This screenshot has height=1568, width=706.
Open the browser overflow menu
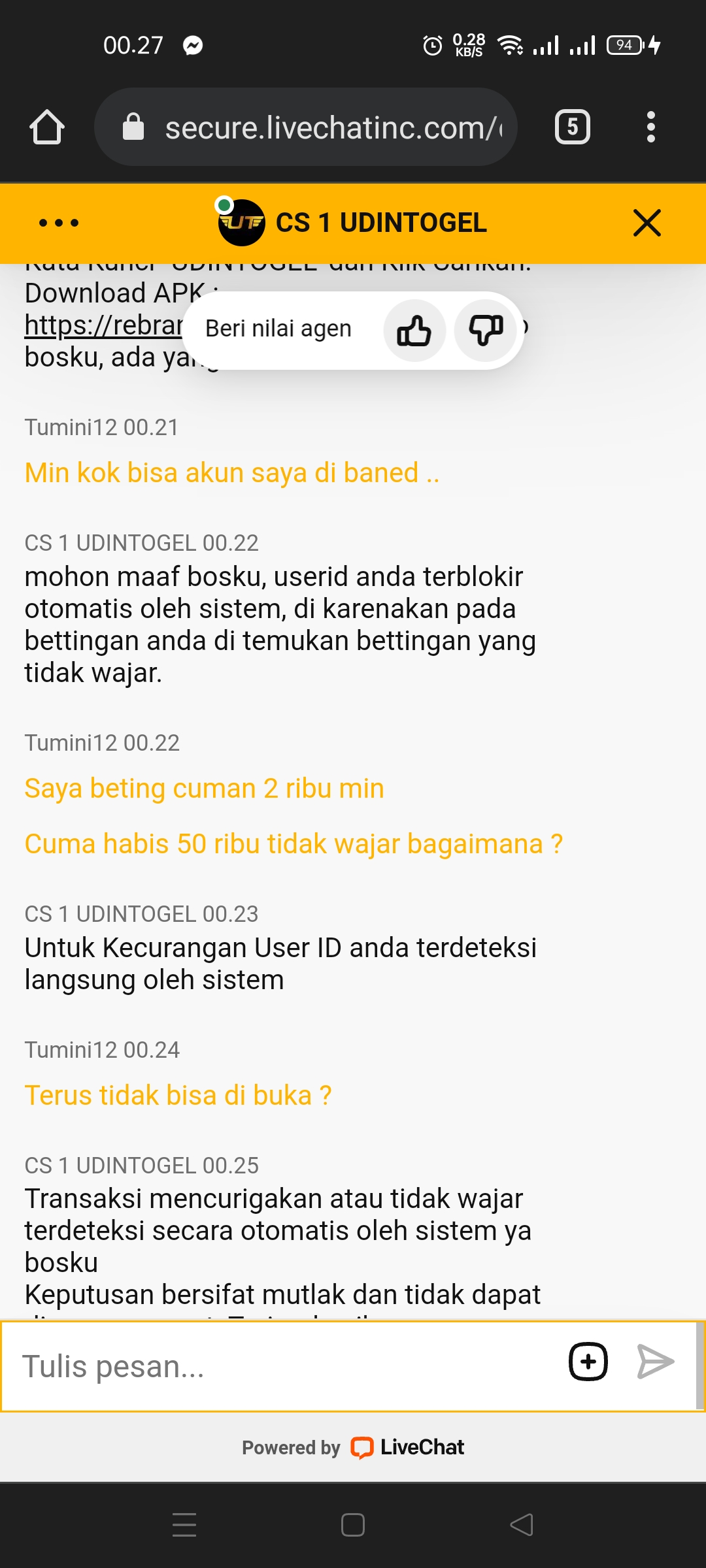click(x=650, y=127)
